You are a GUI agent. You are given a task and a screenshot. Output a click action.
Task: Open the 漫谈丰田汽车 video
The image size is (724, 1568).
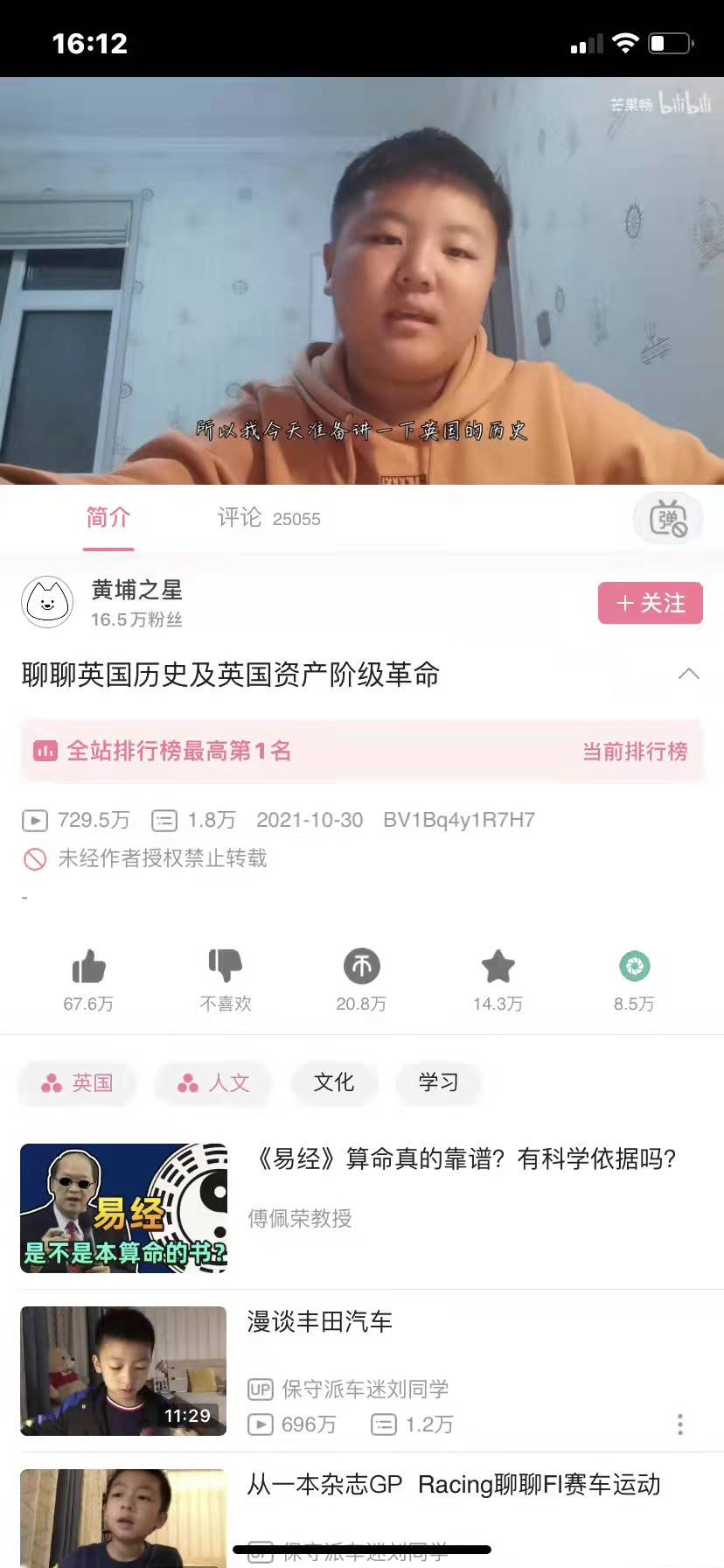tap(320, 1321)
